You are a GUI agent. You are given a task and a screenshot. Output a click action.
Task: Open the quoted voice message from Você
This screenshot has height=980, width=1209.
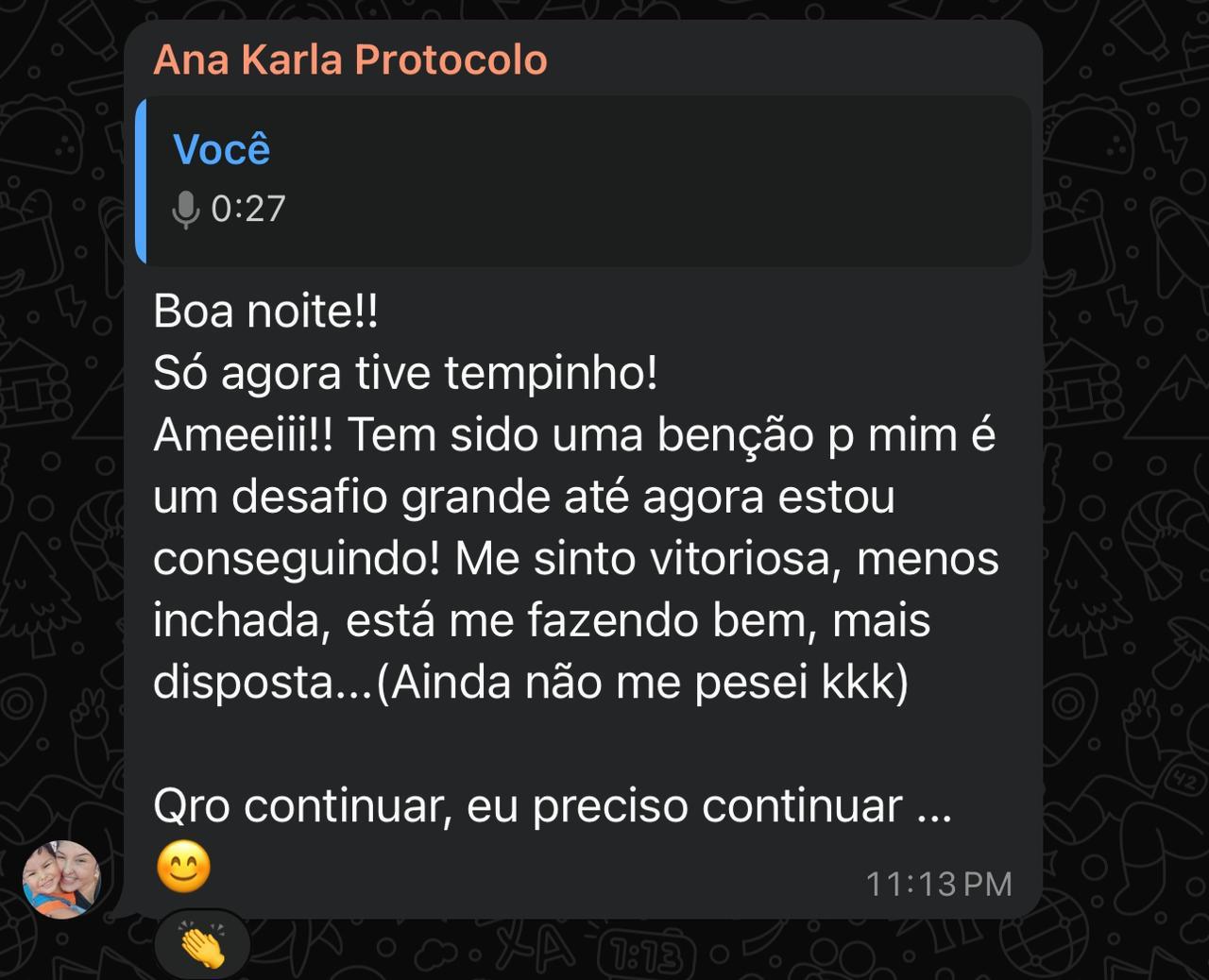coord(583,180)
